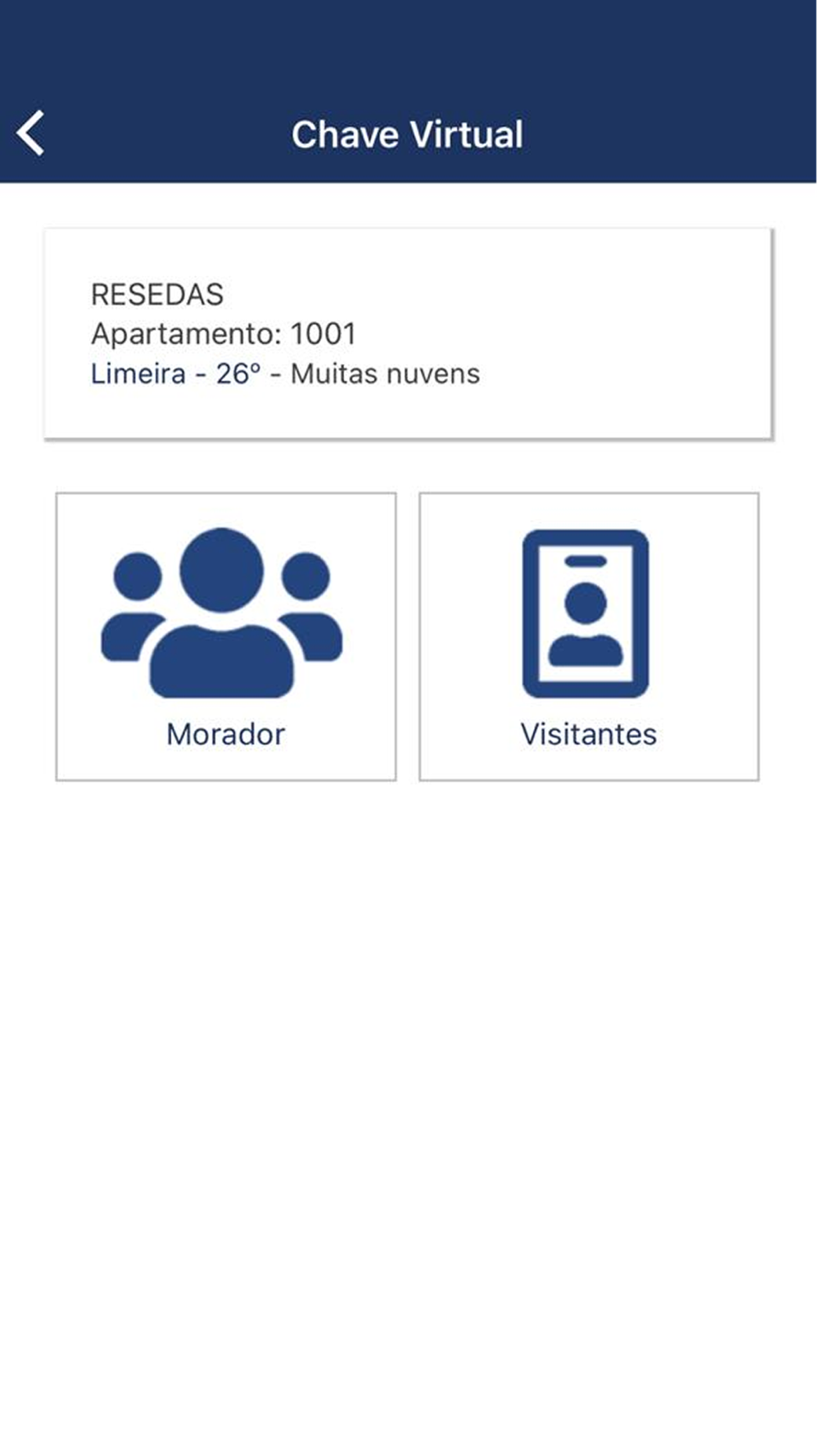
Task: Open the Visitantes tile
Action: tap(589, 636)
